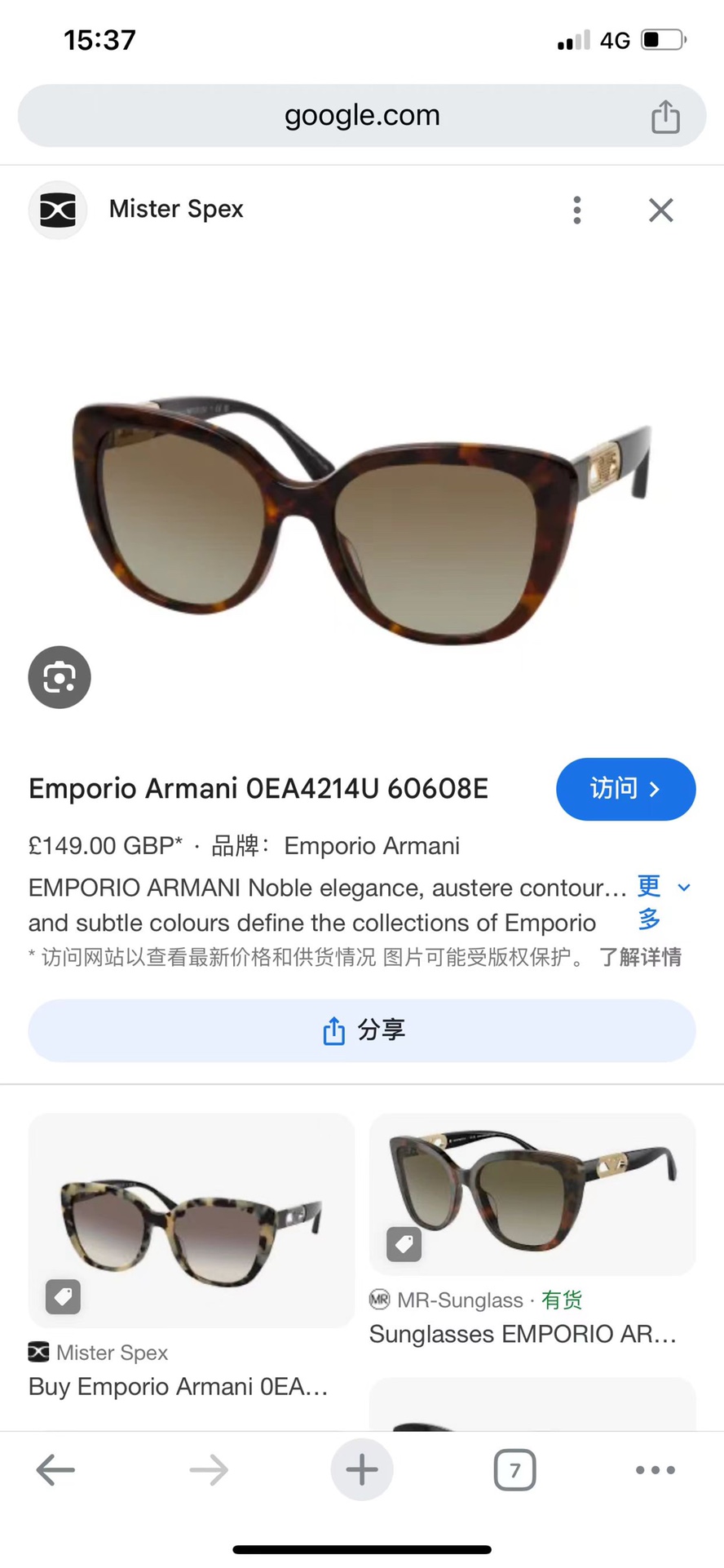Open a new browser tab

[x=362, y=1470]
